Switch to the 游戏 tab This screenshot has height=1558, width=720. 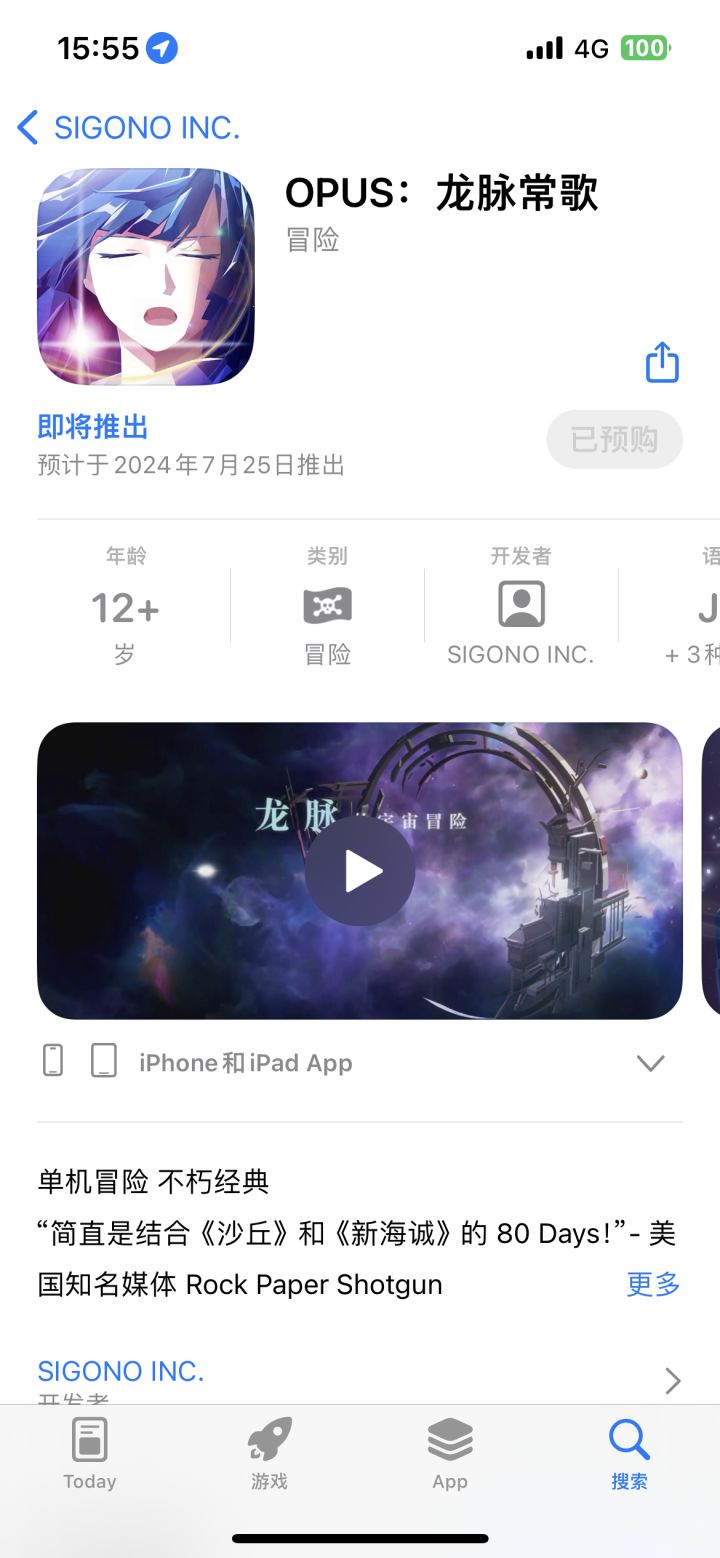(270, 1453)
